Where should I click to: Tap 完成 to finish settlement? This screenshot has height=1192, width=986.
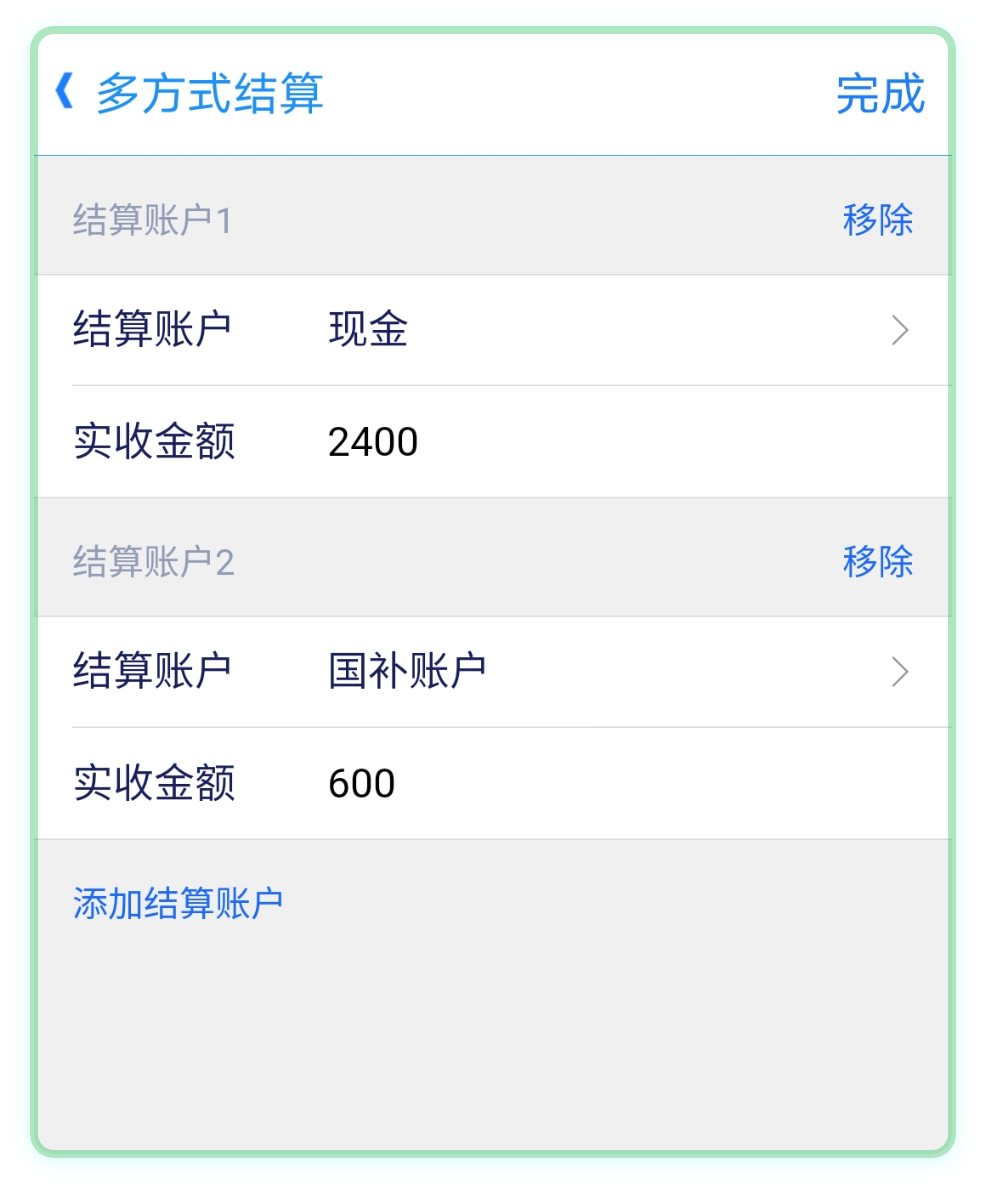pyautogui.click(x=881, y=94)
